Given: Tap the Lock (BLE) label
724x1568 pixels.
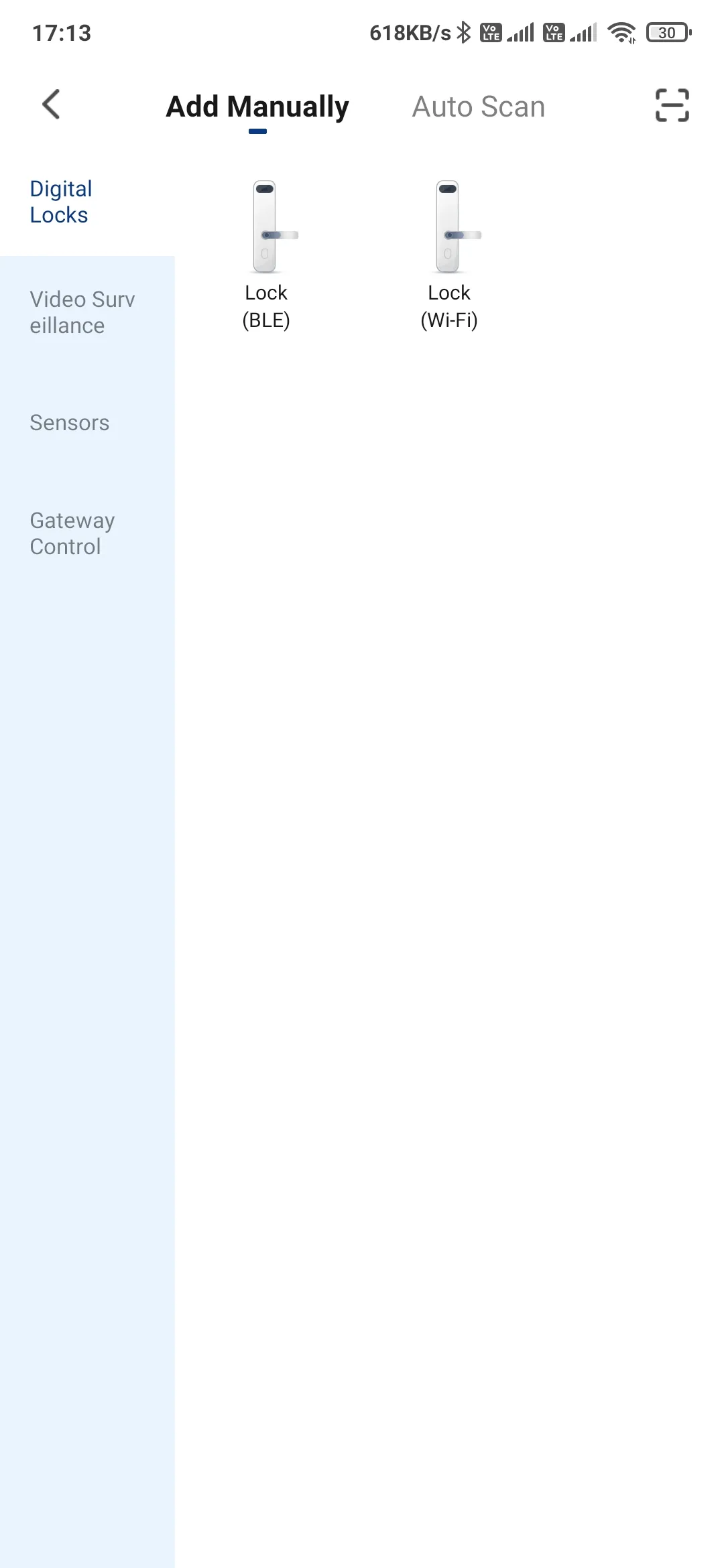Looking at the screenshot, I should pyautogui.click(x=266, y=306).
